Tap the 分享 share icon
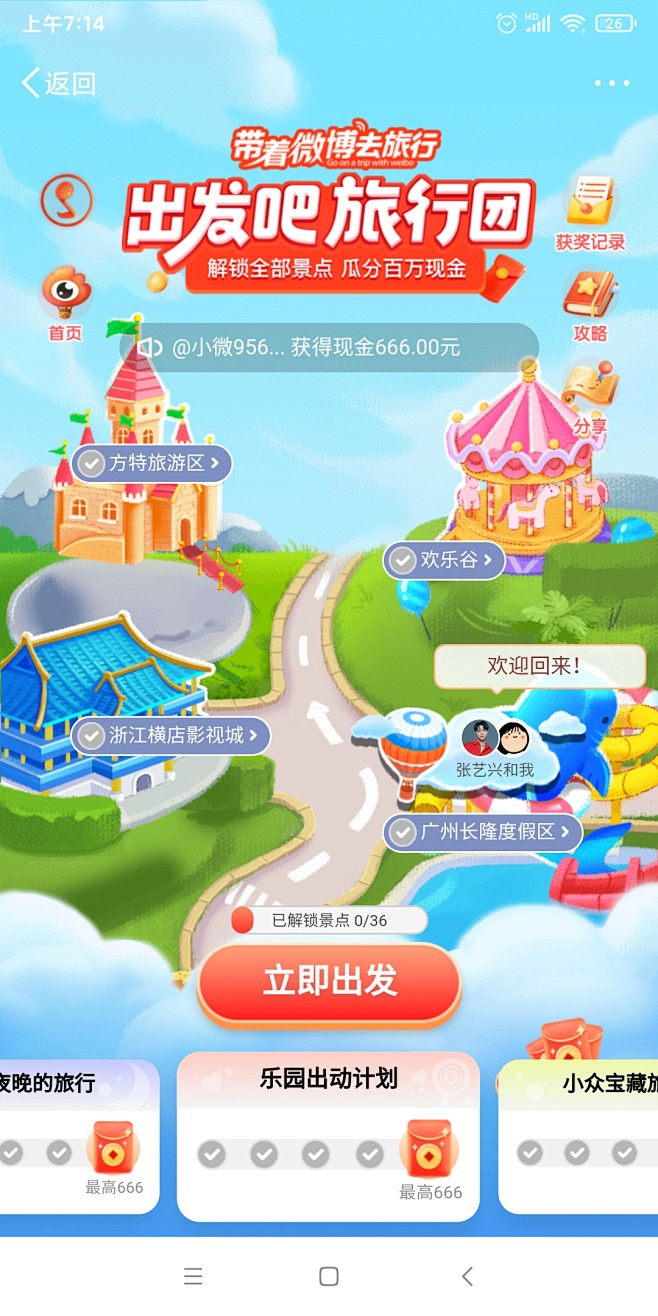This screenshot has height=1316, width=658. pos(590,397)
